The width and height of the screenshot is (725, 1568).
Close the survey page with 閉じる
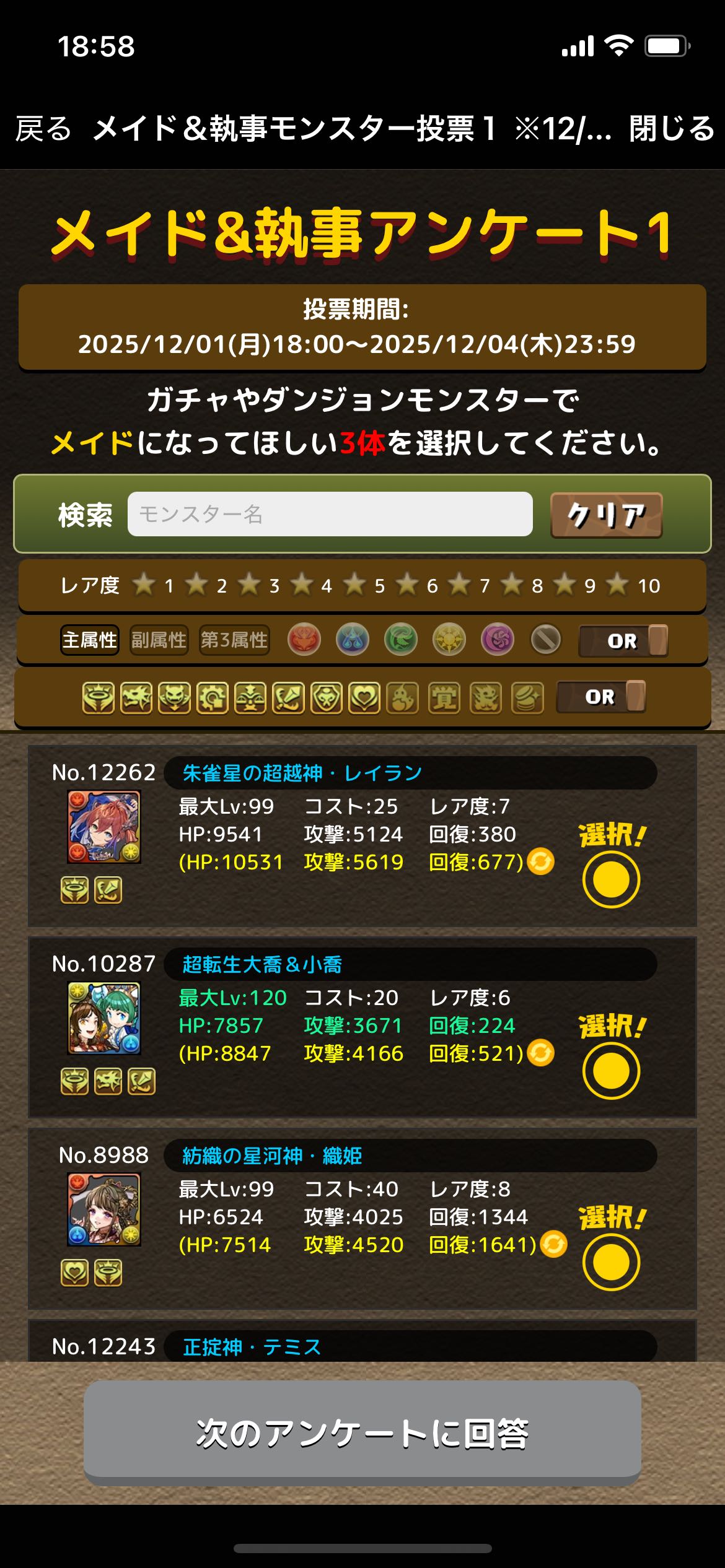(x=672, y=129)
